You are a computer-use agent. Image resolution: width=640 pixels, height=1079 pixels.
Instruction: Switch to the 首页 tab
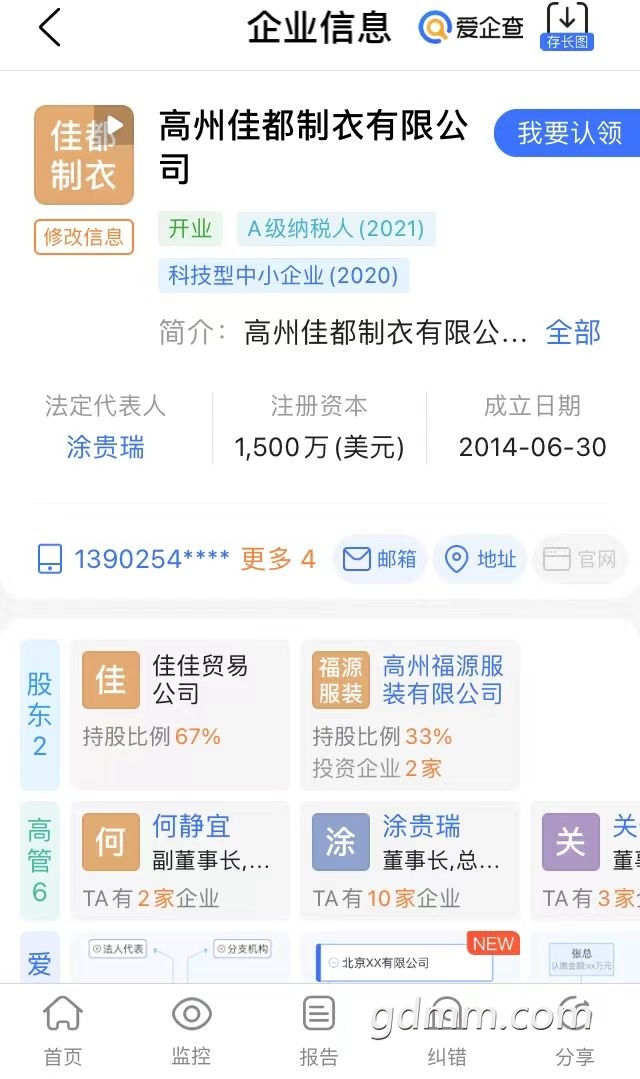coord(62,1030)
